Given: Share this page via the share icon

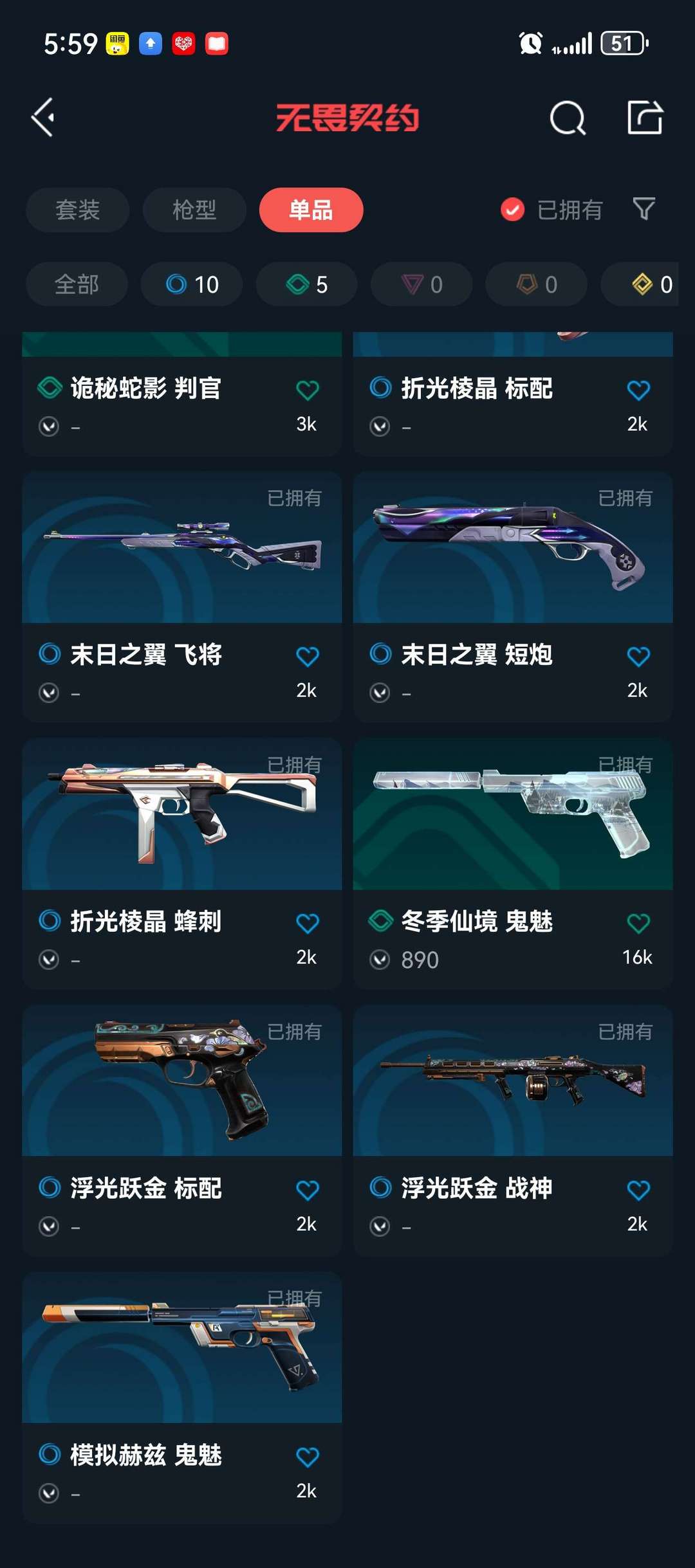Looking at the screenshot, I should (x=645, y=118).
